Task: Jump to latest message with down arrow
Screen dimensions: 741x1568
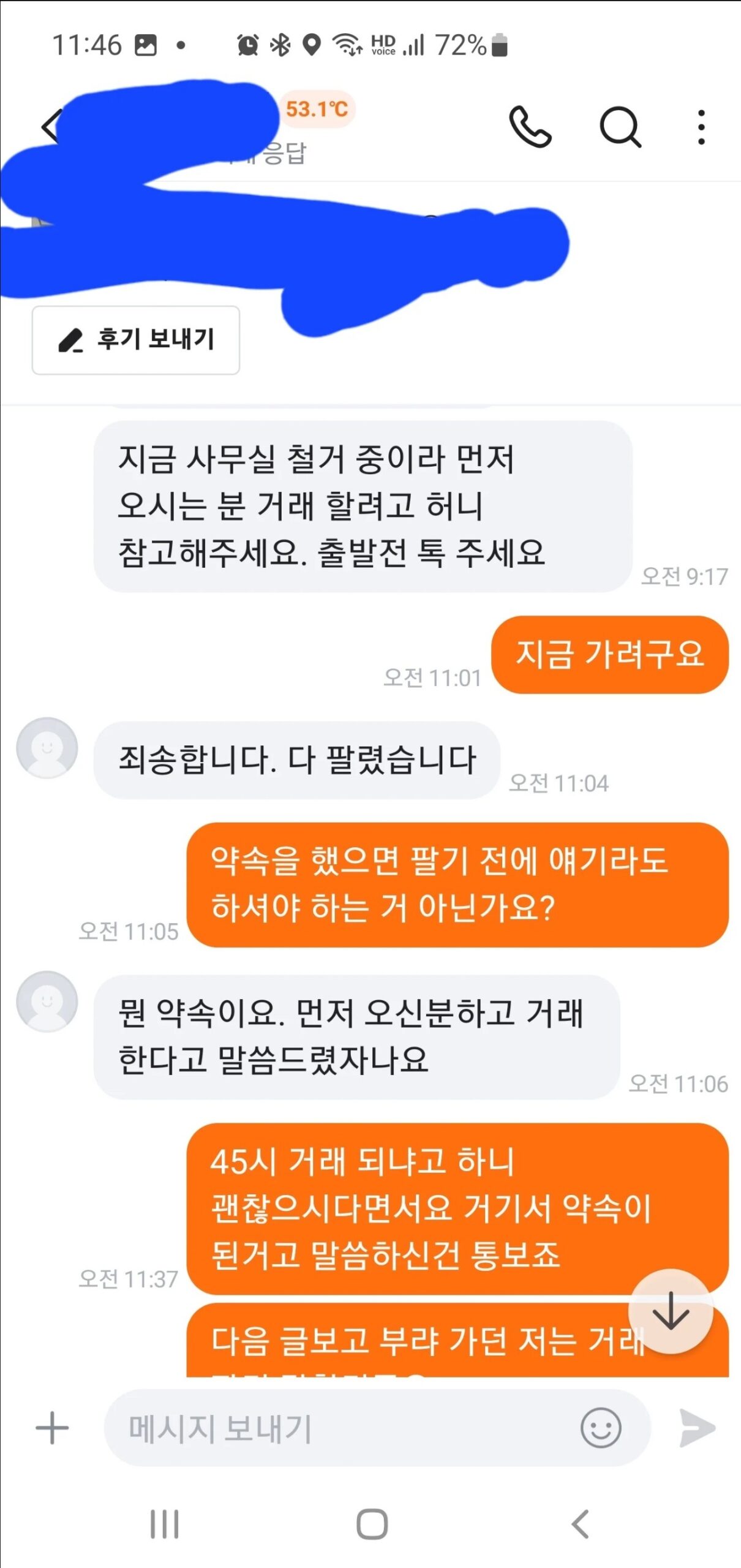Action: tap(671, 1311)
